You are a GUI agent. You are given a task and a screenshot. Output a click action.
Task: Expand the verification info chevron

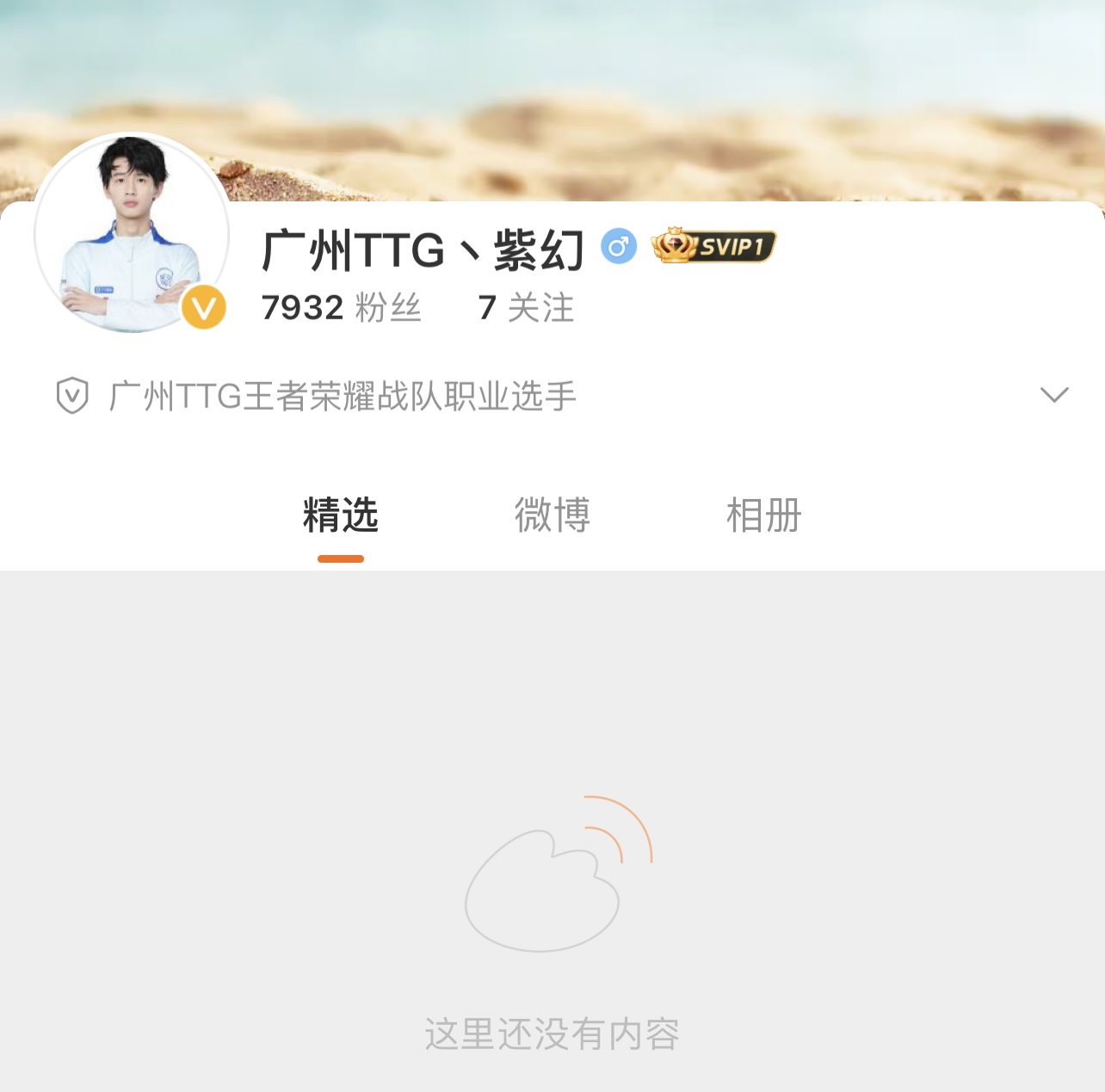pos(1054,395)
